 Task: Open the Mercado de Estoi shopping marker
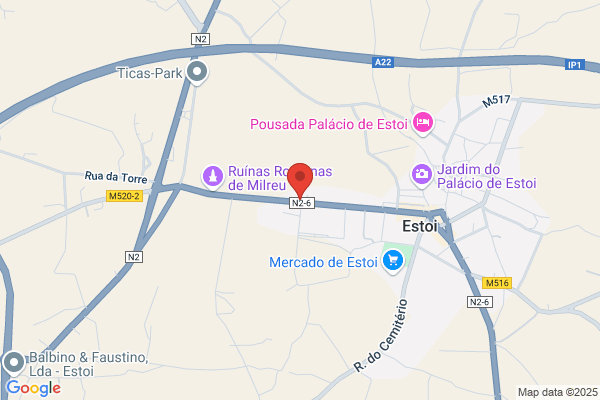pos(393,261)
